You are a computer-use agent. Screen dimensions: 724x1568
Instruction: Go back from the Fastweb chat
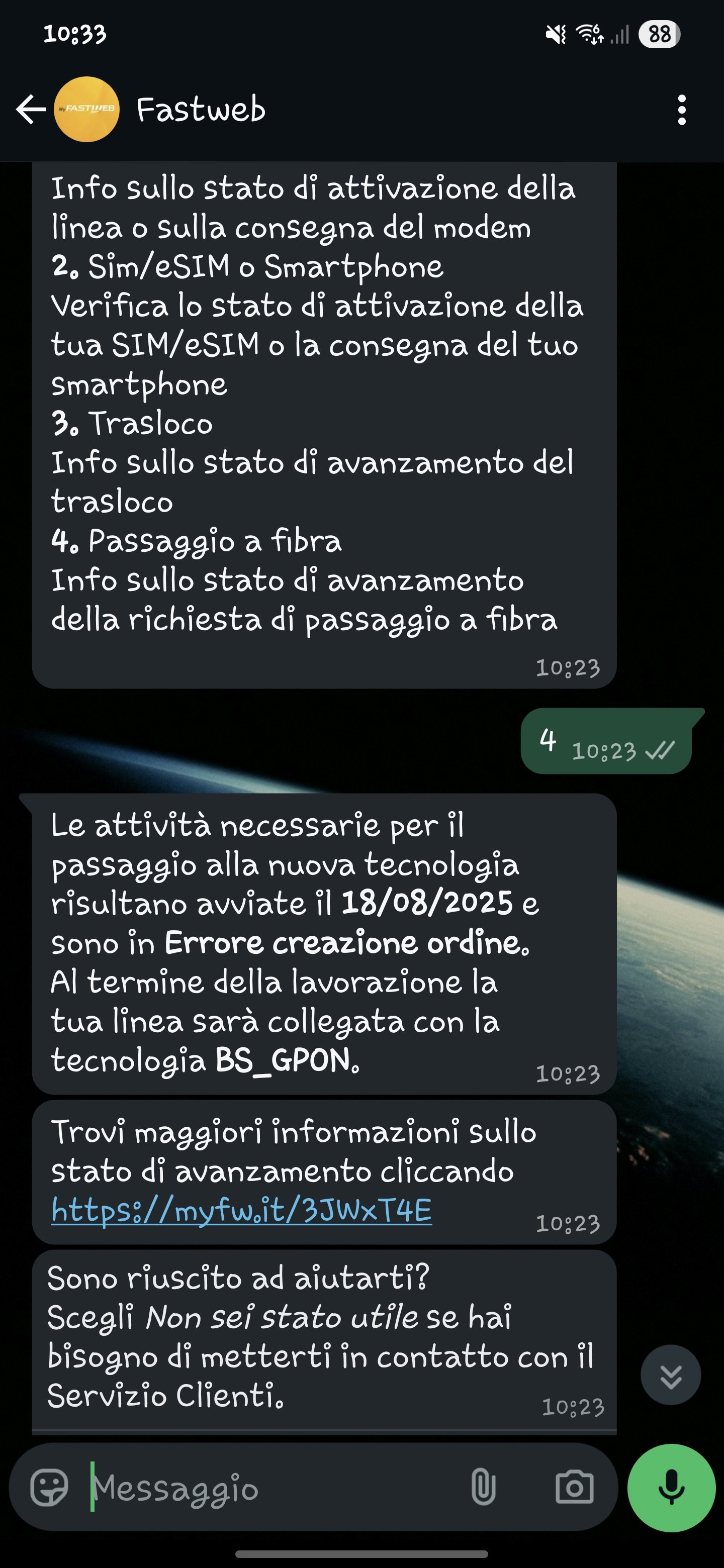pos(31,110)
